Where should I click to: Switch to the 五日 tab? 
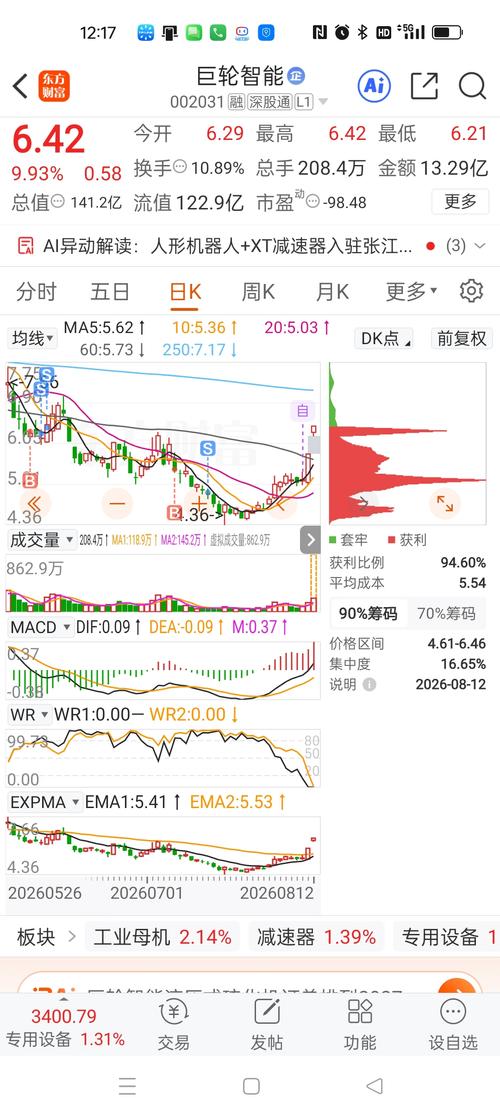pyautogui.click(x=110, y=292)
